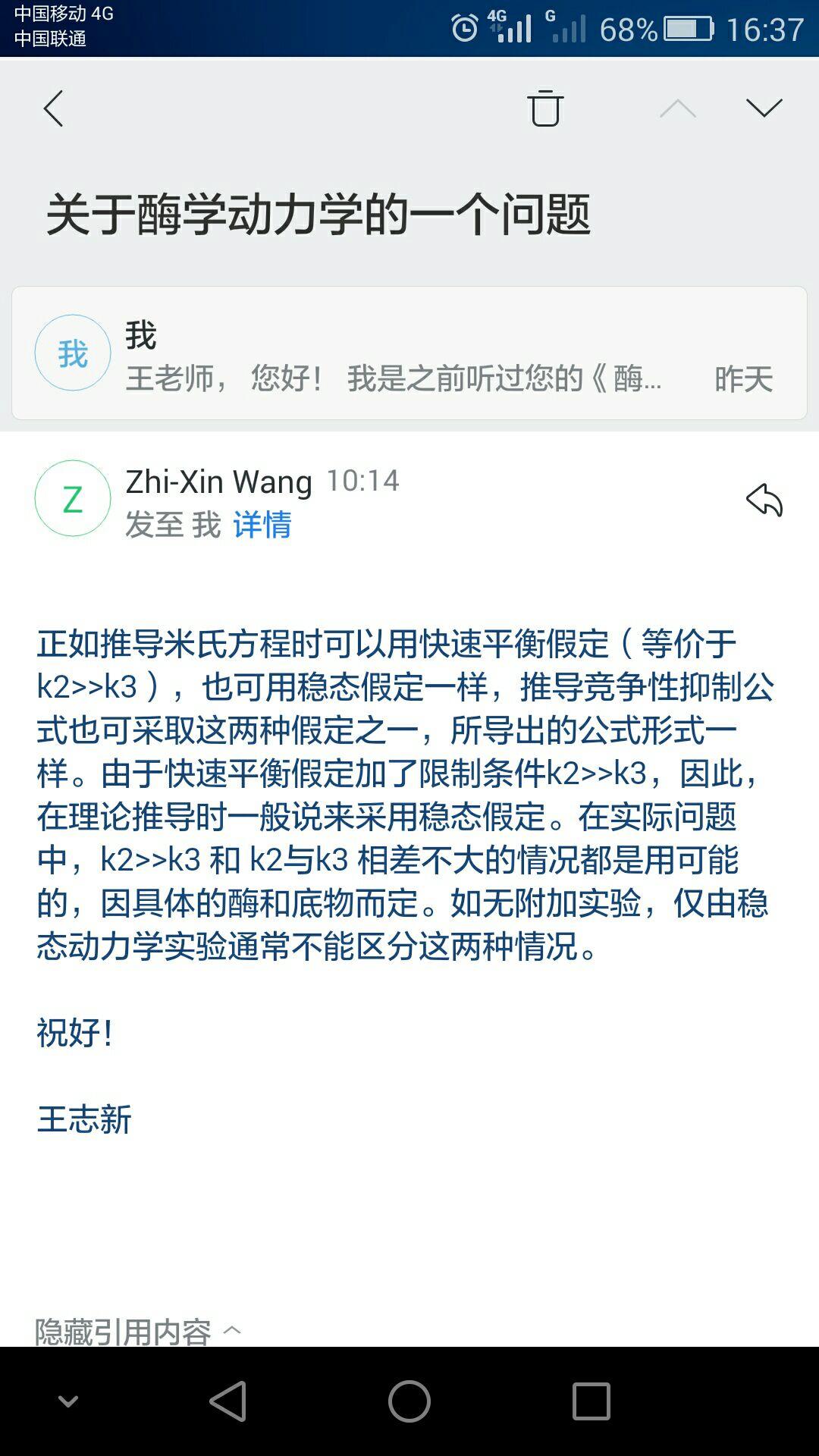819x1456 pixels.
Task: Tap the alarm clock icon in status bar
Action: [463, 24]
